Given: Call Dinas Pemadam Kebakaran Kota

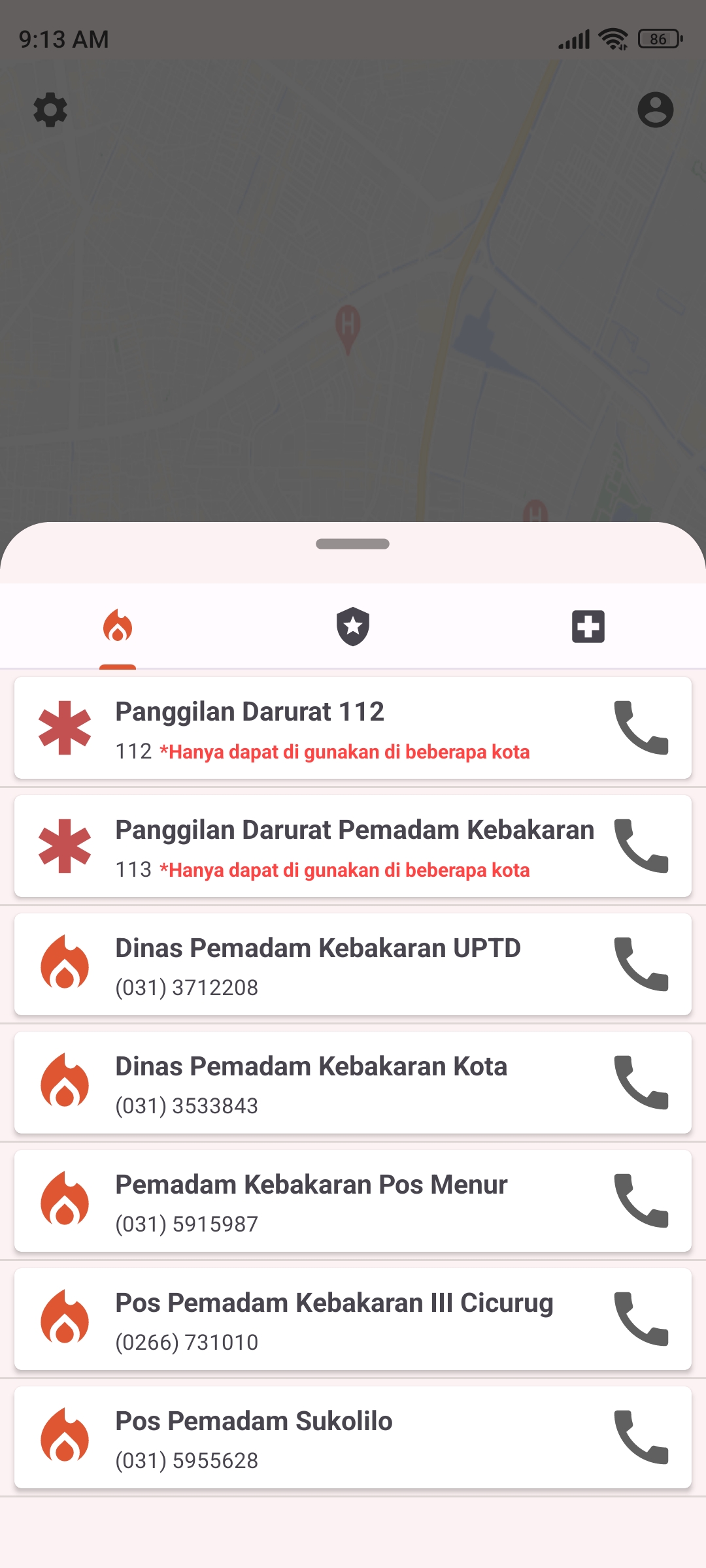Looking at the screenshot, I should 643,1083.
